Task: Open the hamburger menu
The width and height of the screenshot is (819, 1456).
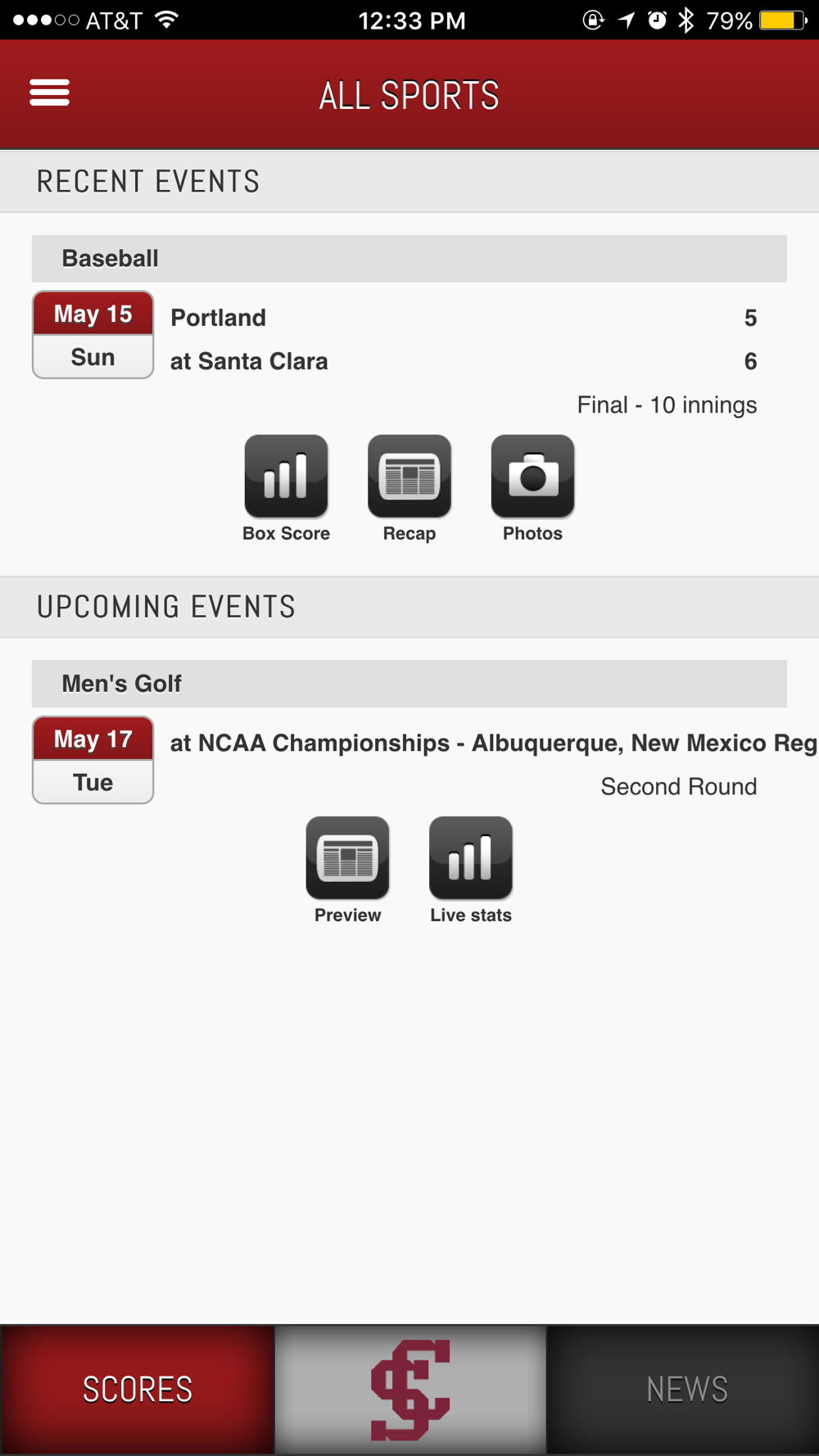Action: (49, 93)
